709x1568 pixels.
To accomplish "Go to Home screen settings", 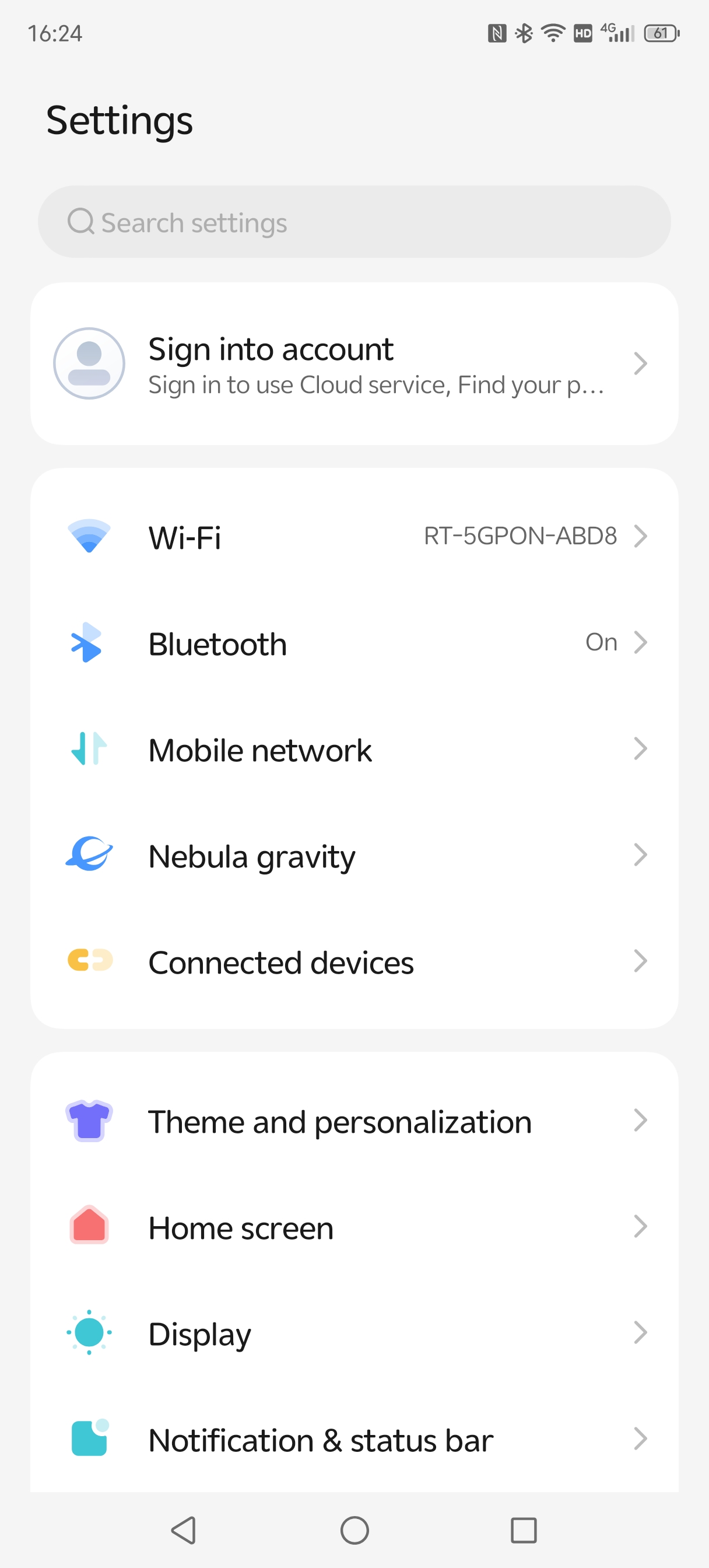I will pos(354,1227).
